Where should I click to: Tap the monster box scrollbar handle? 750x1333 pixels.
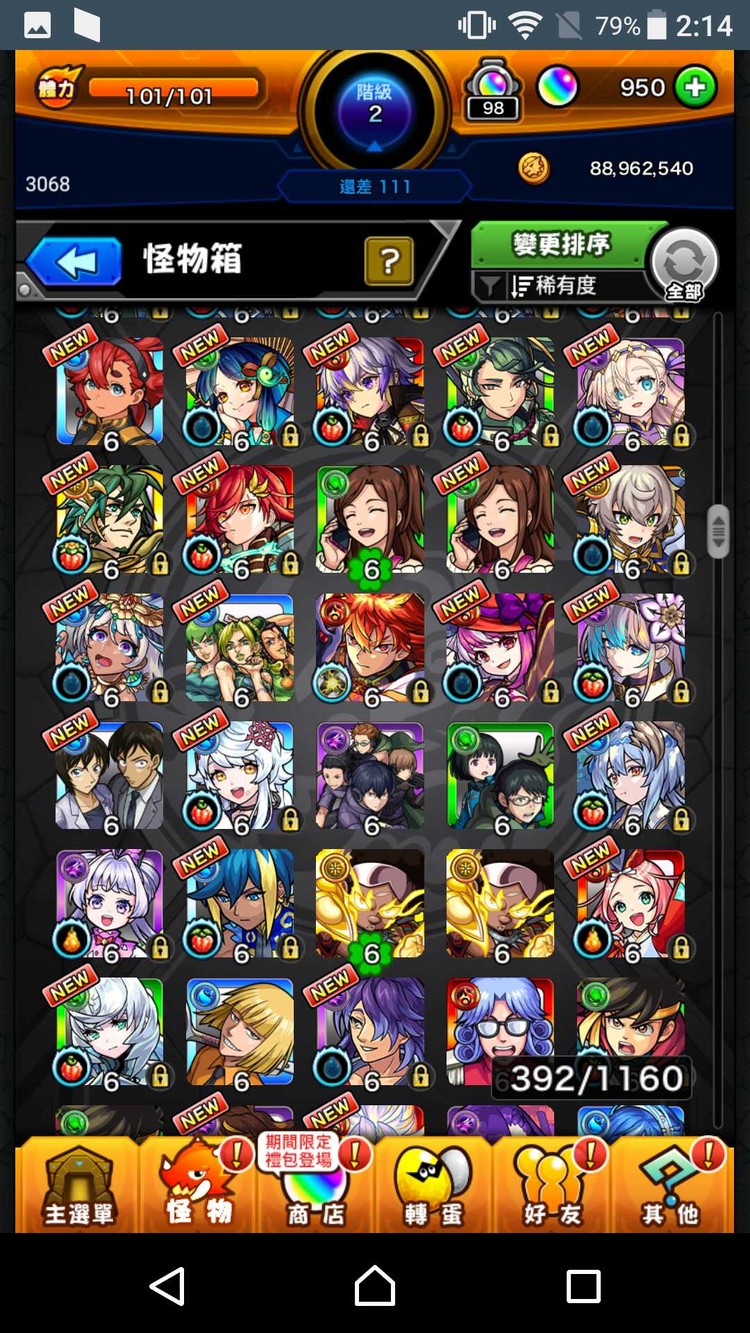718,531
